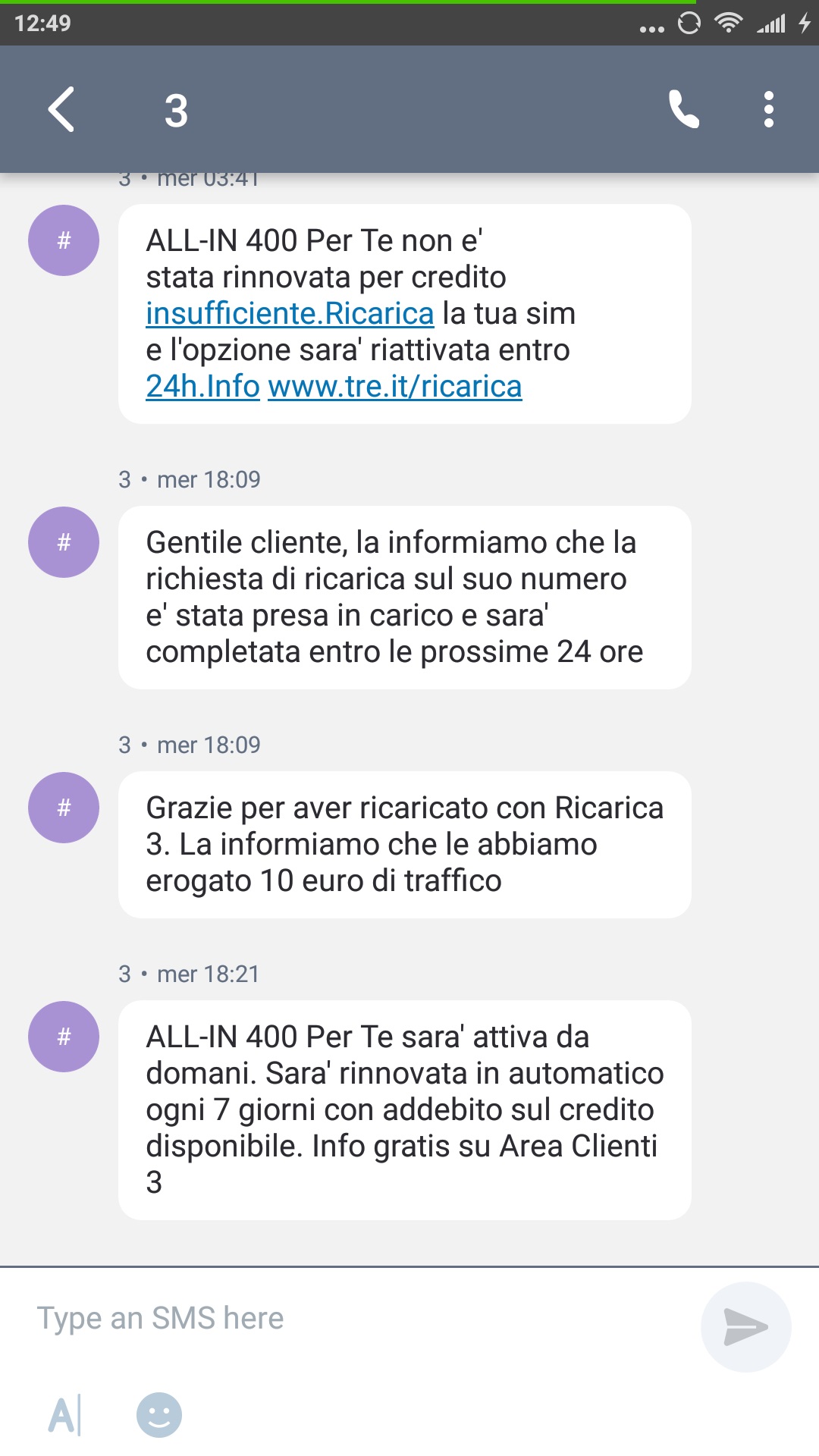Viewport: 819px width, 1456px height.
Task: Open the emoji picker smiley
Action: click(158, 1414)
